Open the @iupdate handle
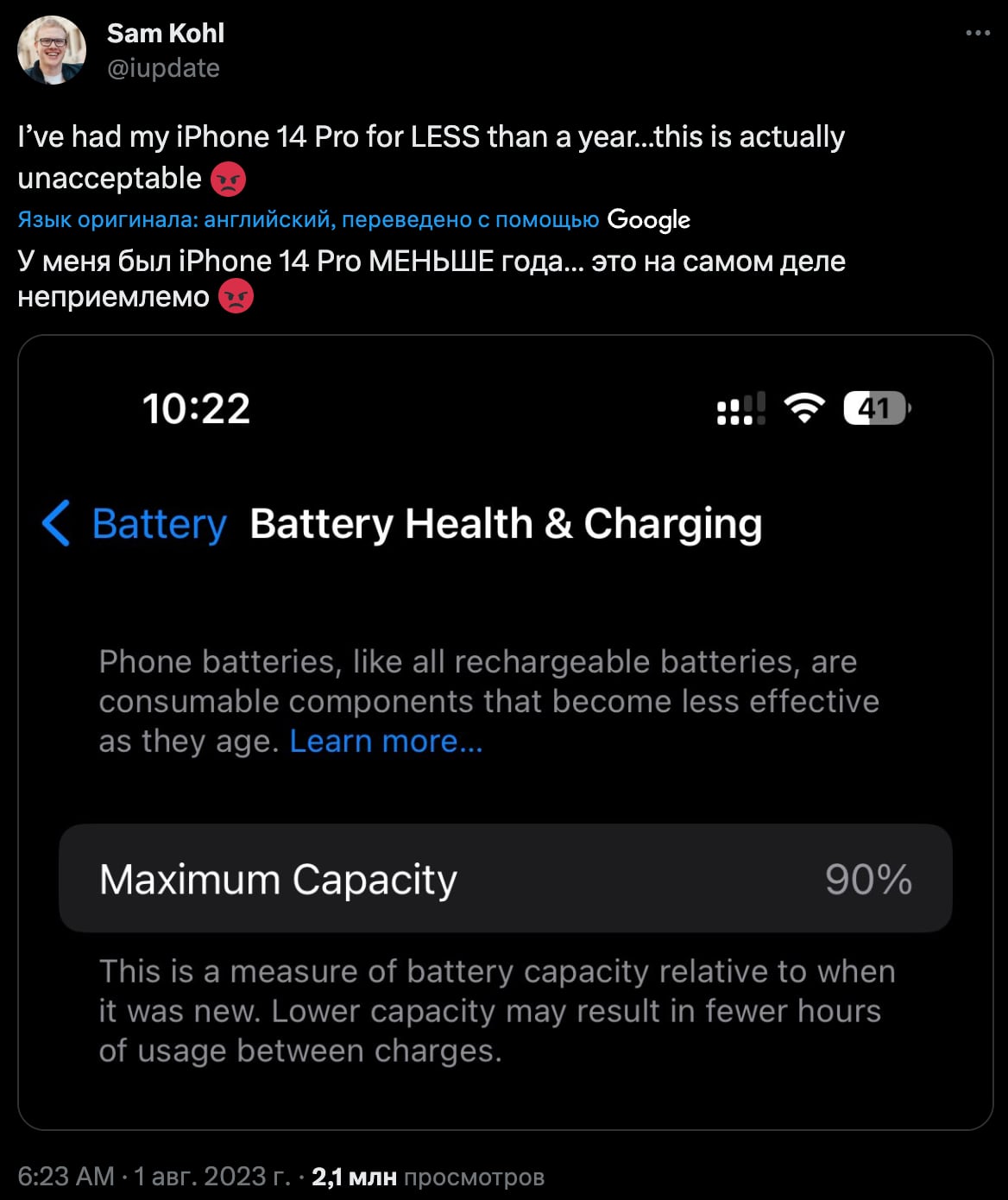 click(x=163, y=68)
